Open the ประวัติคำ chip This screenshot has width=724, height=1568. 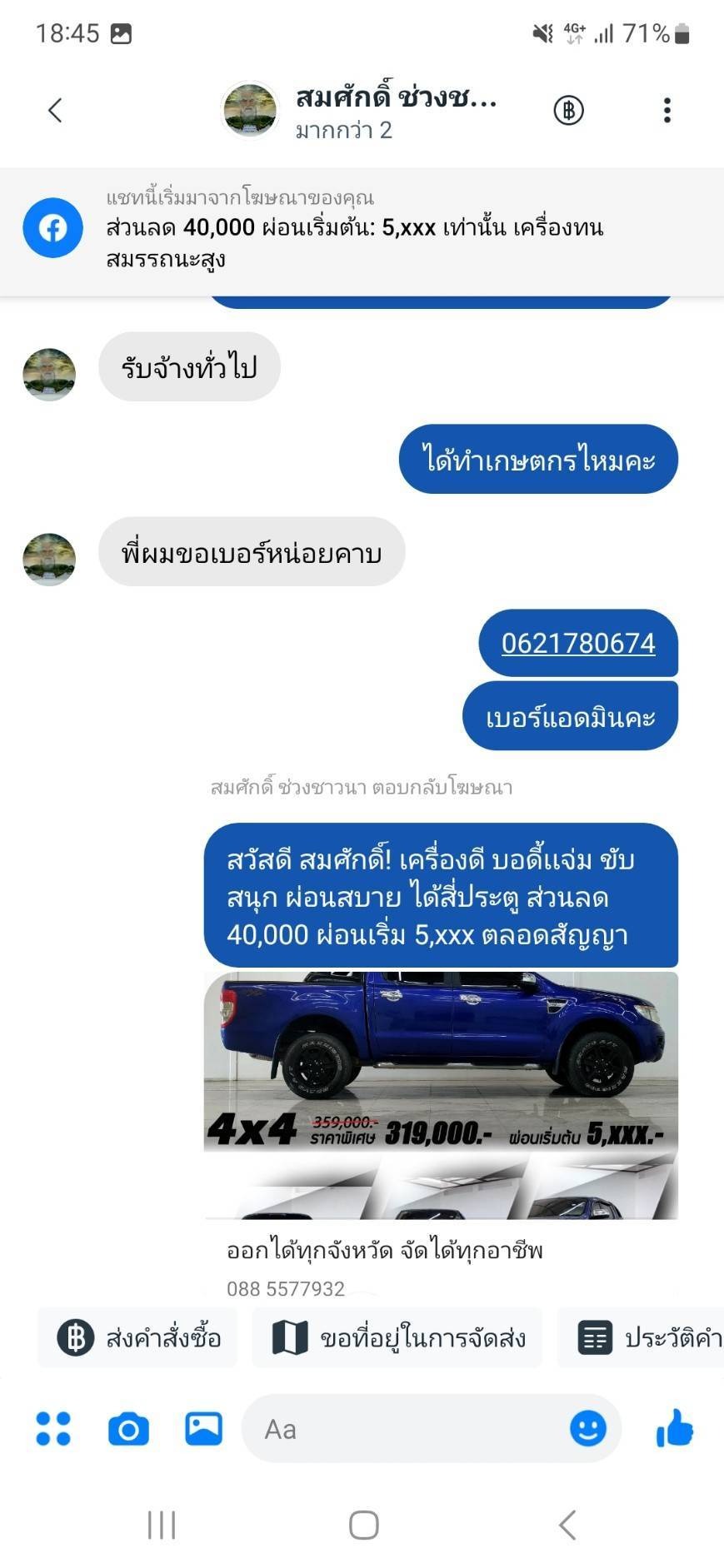(640, 1337)
